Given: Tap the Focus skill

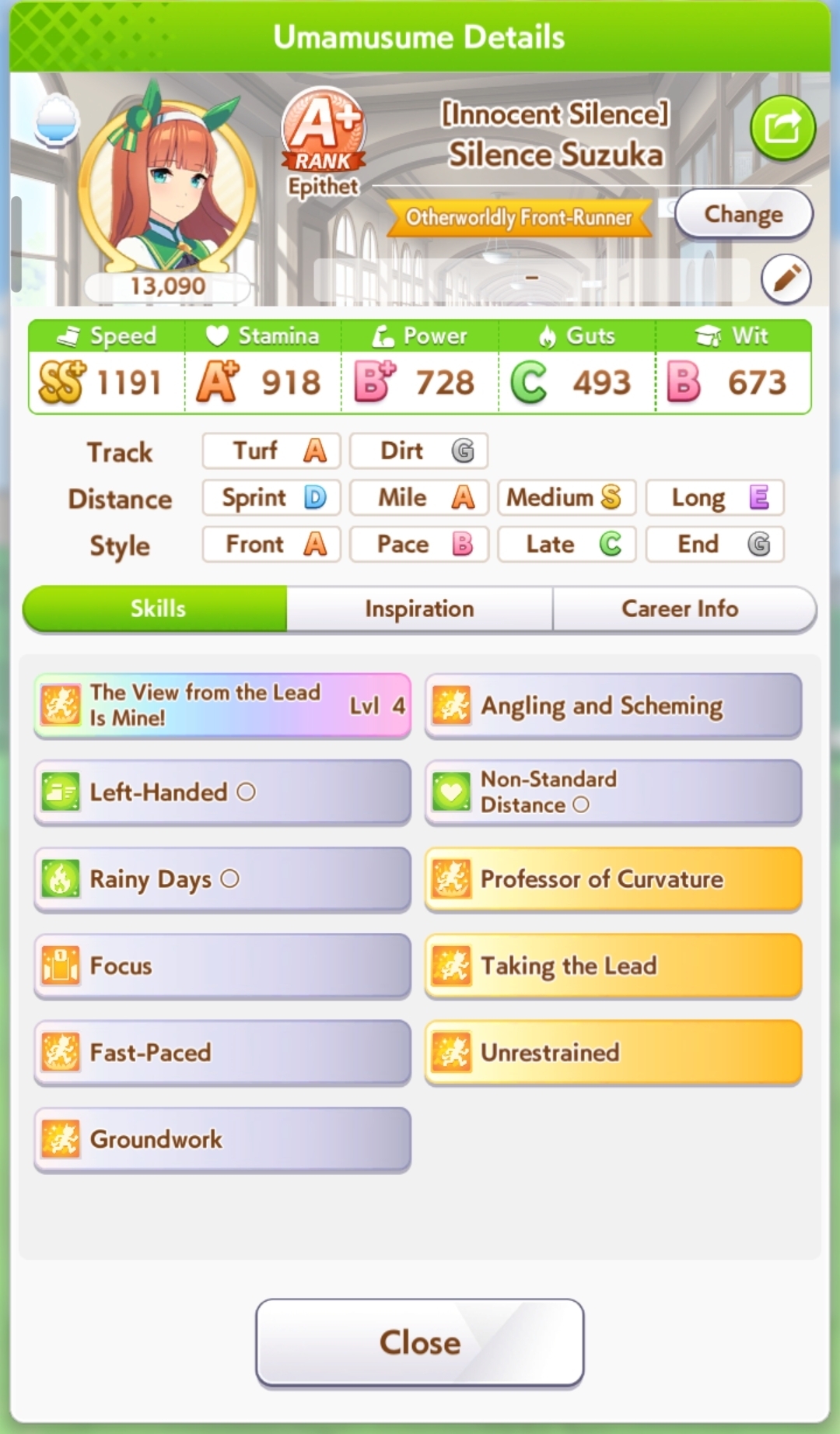Looking at the screenshot, I should pos(222,966).
